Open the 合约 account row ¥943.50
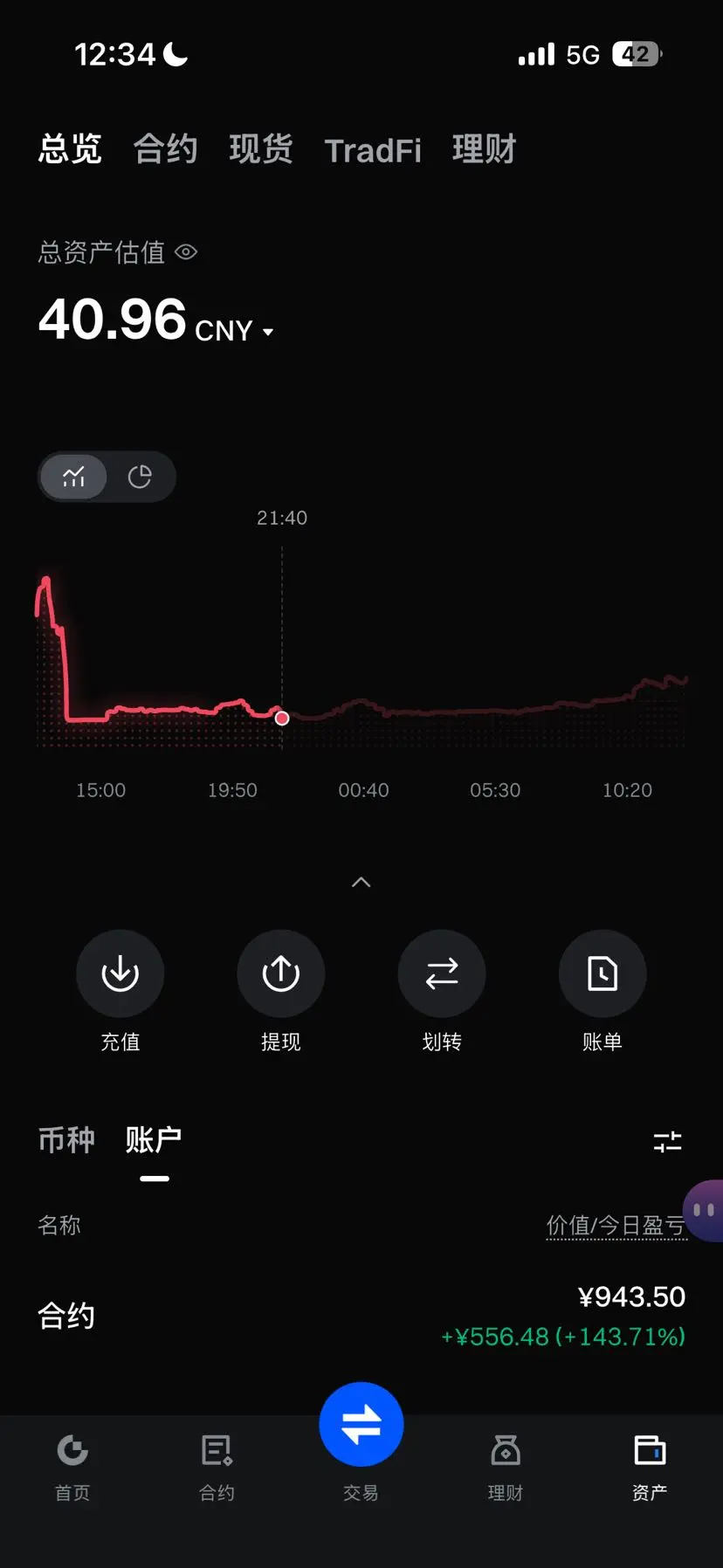 [x=361, y=1316]
